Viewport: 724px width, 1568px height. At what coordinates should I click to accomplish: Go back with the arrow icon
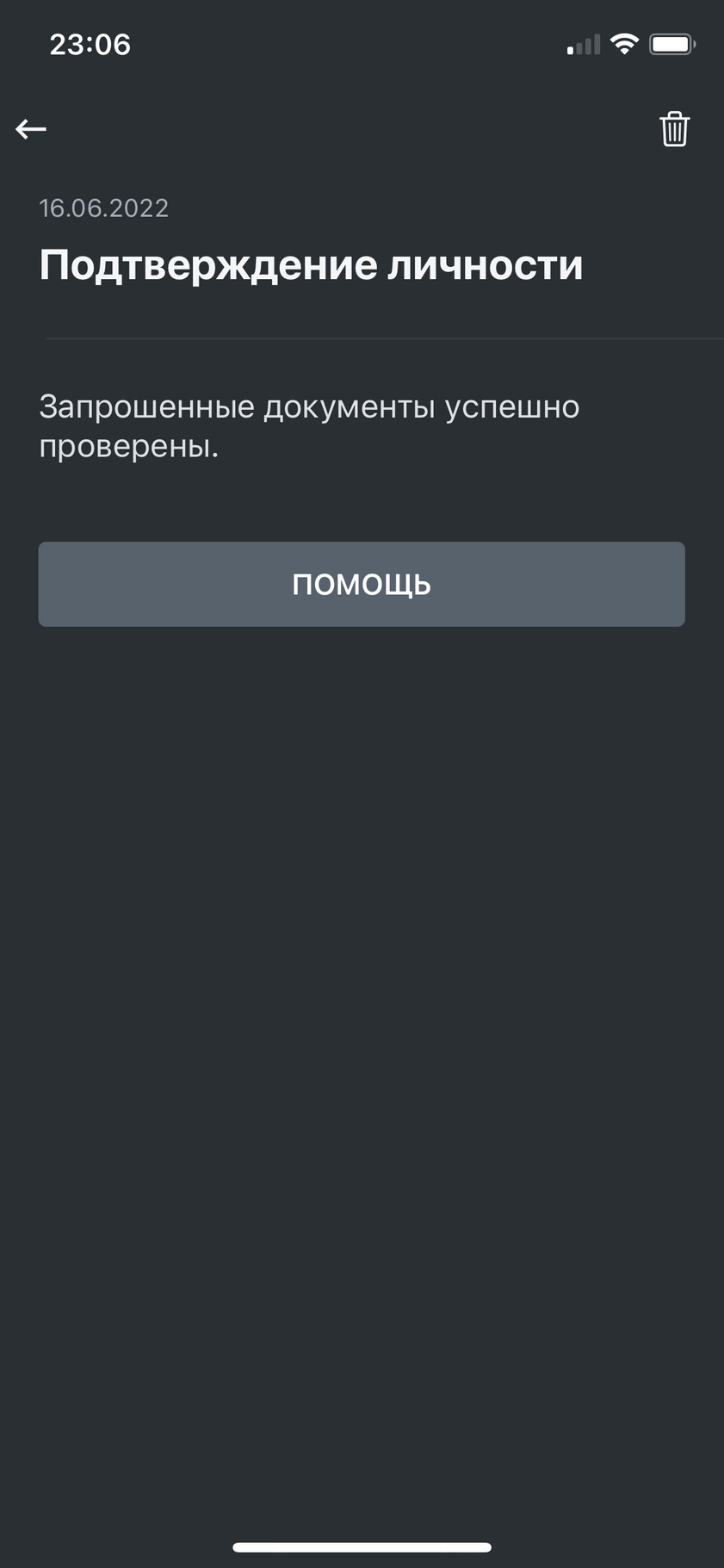click(x=31, y=129)
